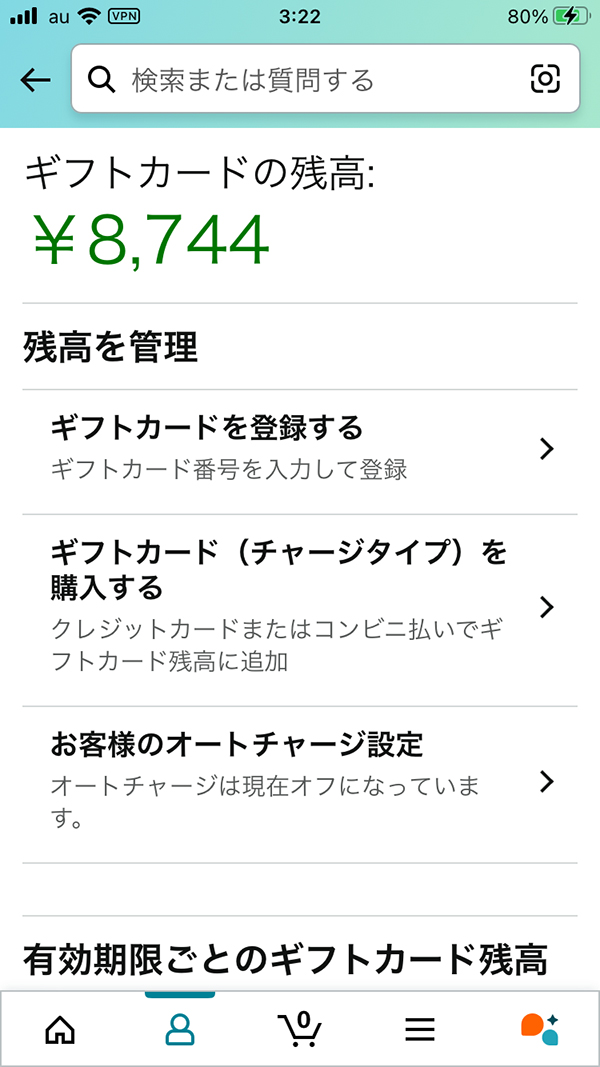The height and width of the screenshot is (1067, 600).
Task: Open ギフトカード（チャージタイプ）を購入する
Action: [x=300, y=609]
